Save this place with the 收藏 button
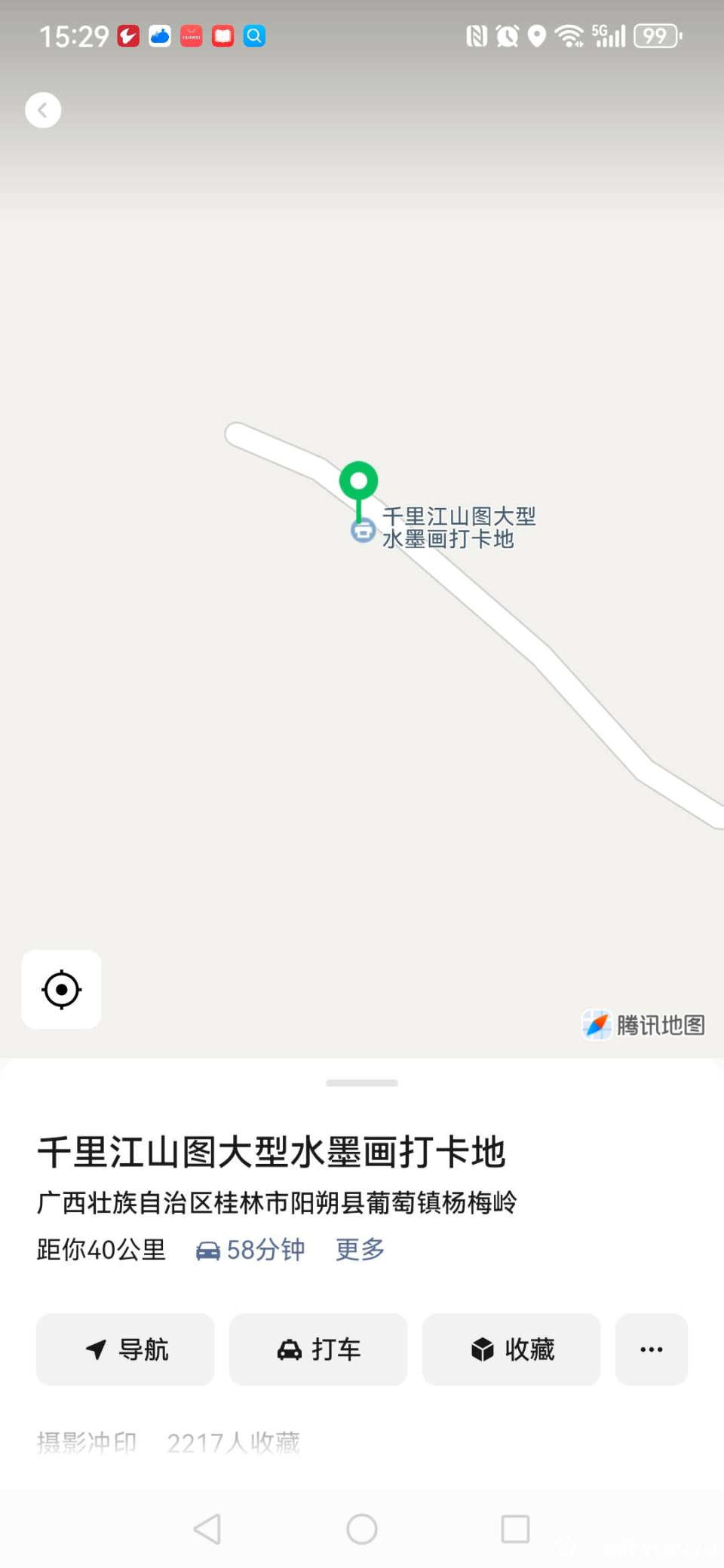Image resolution: width=724 pixels, height=1568 pixels. click(x=511, y=1349)
